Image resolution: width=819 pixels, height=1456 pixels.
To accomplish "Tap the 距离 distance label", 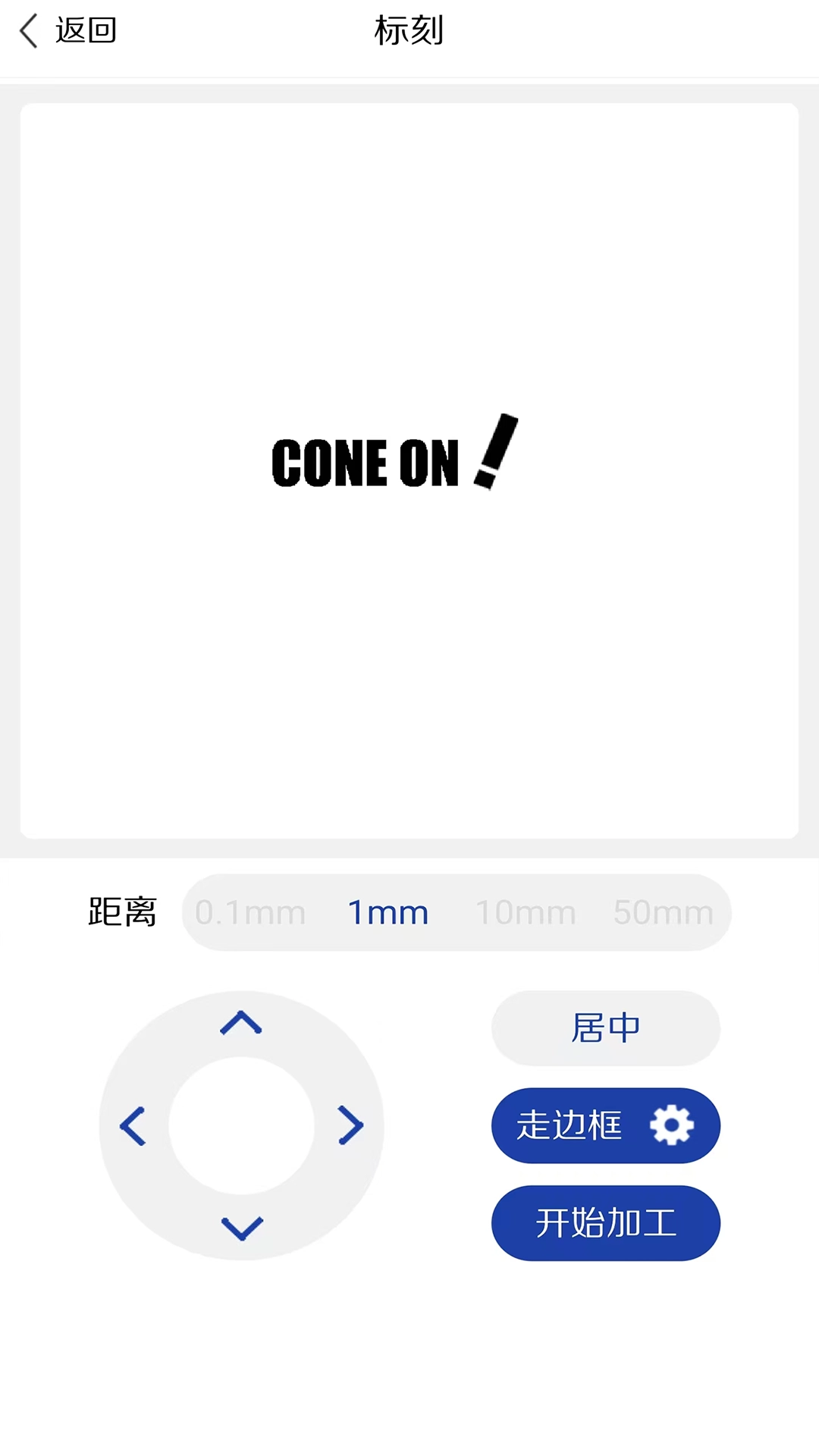I will [124, 912].
